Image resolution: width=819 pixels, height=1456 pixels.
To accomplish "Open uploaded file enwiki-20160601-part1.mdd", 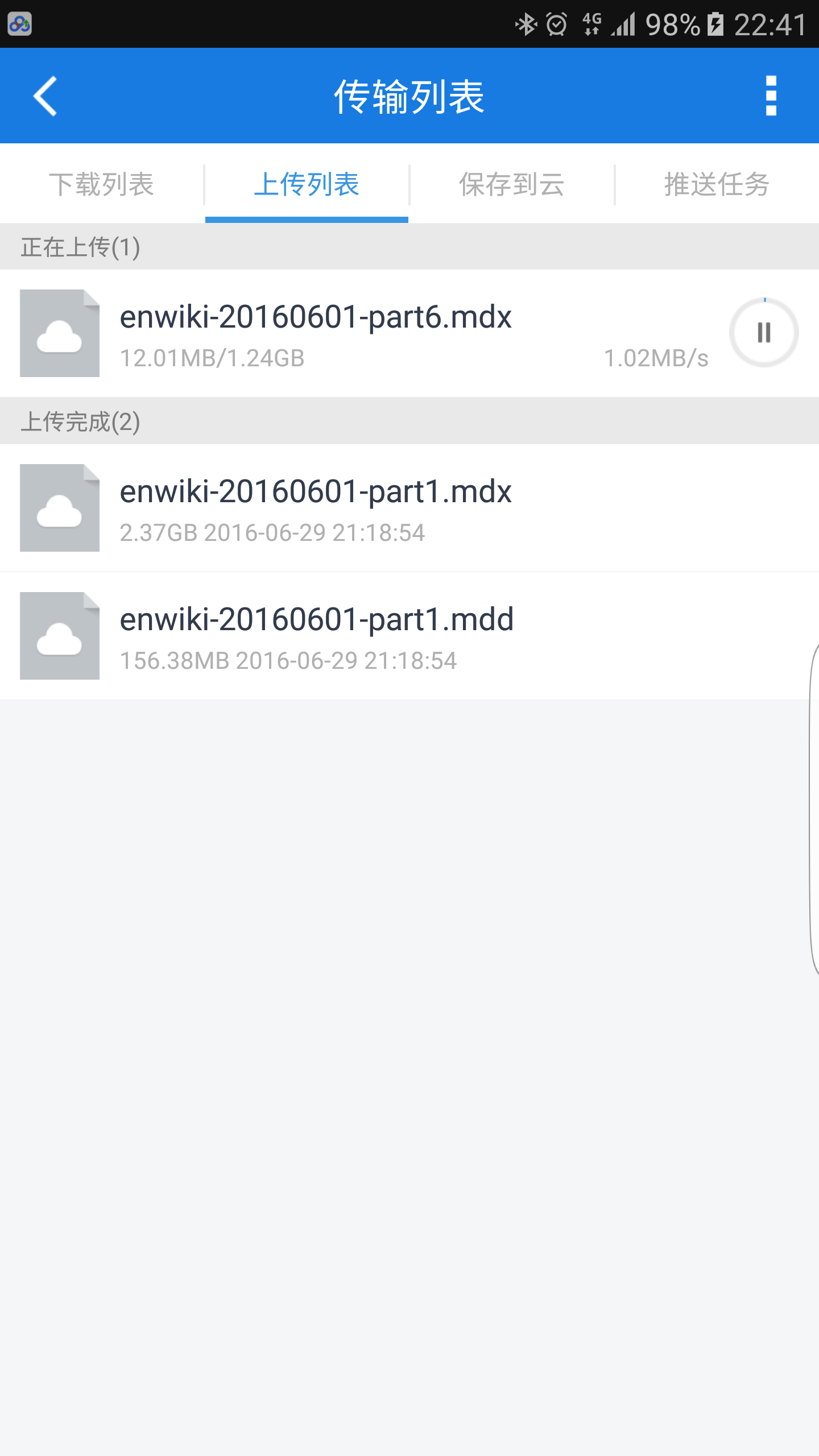I will [409, 636].
